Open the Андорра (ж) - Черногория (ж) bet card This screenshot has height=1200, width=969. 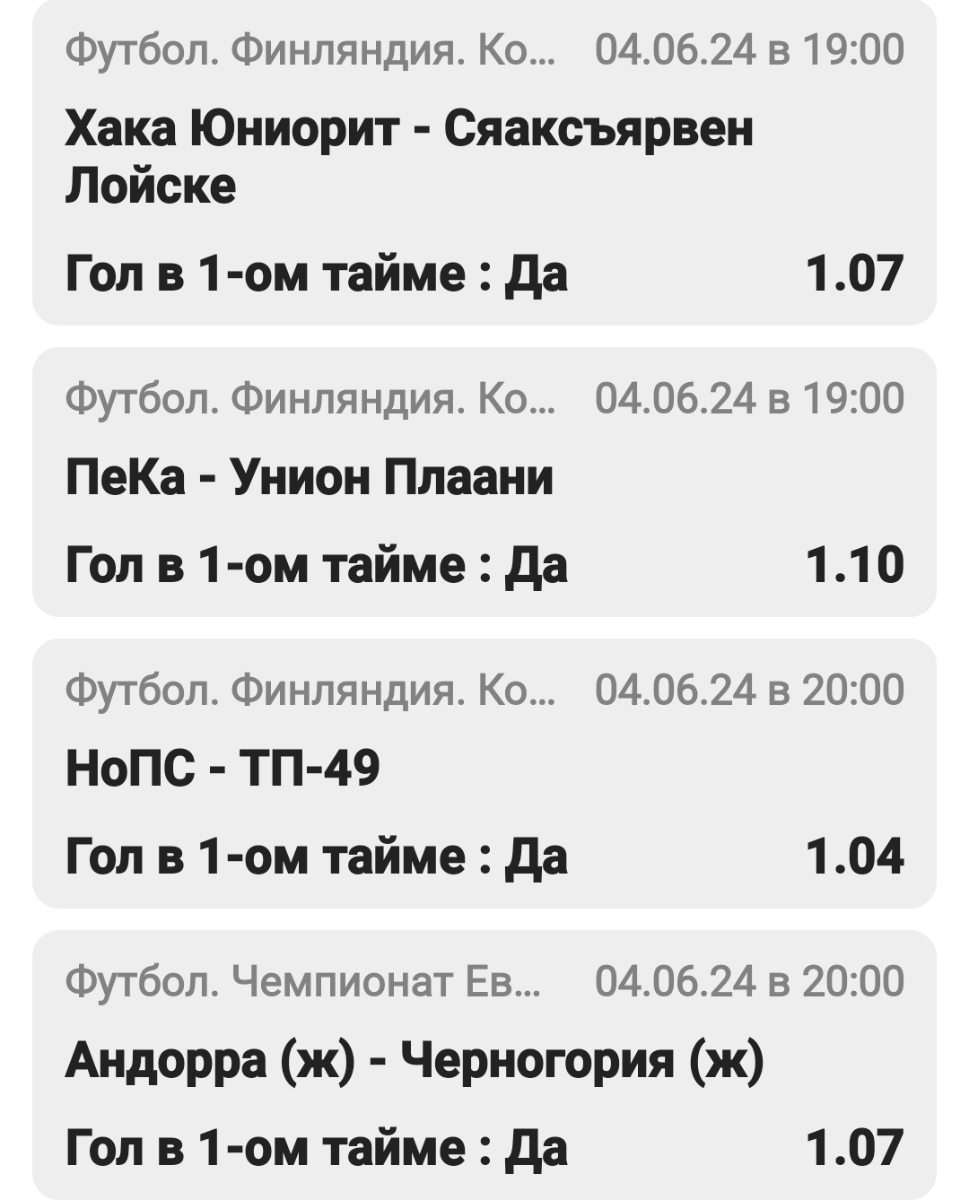click(484, 1063)
